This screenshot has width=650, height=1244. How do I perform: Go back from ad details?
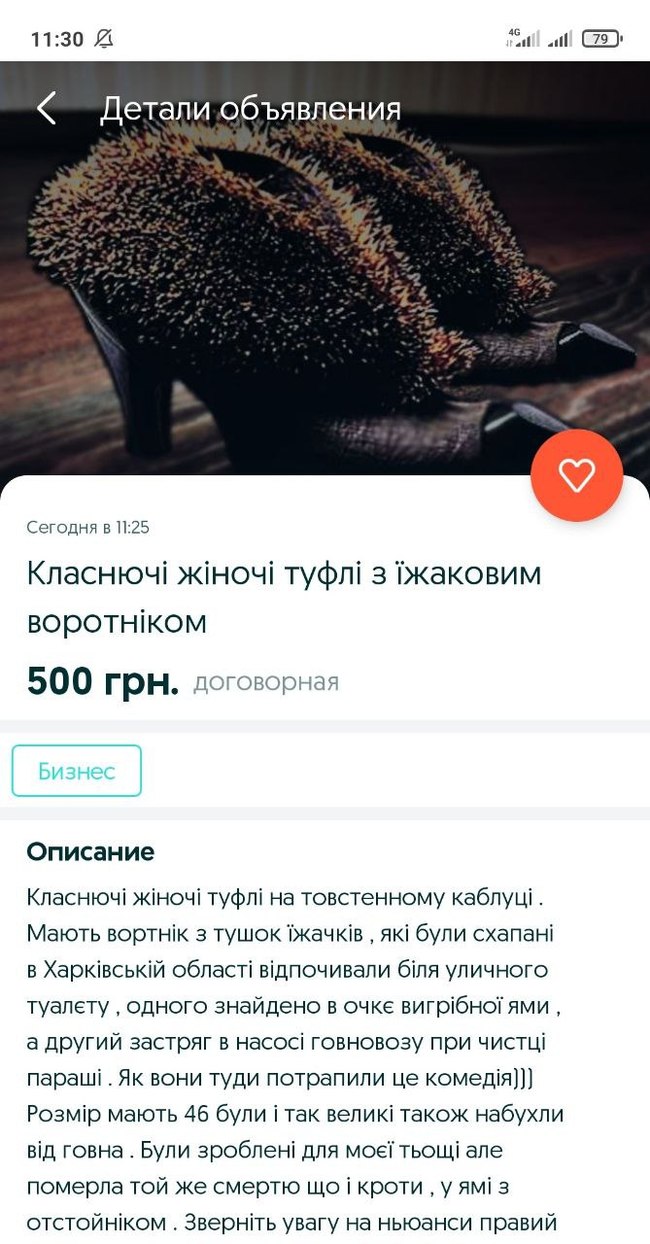pos(46,109)
